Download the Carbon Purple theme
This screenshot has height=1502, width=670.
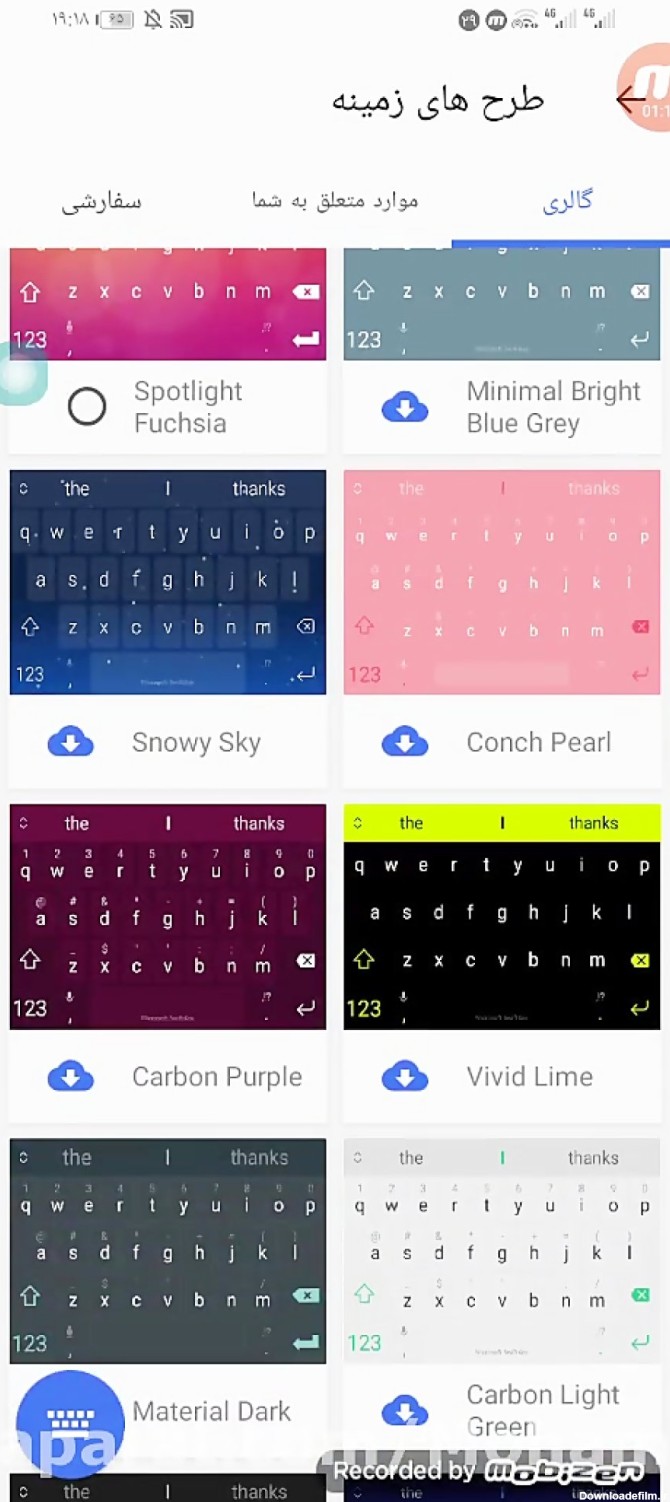70,1077
